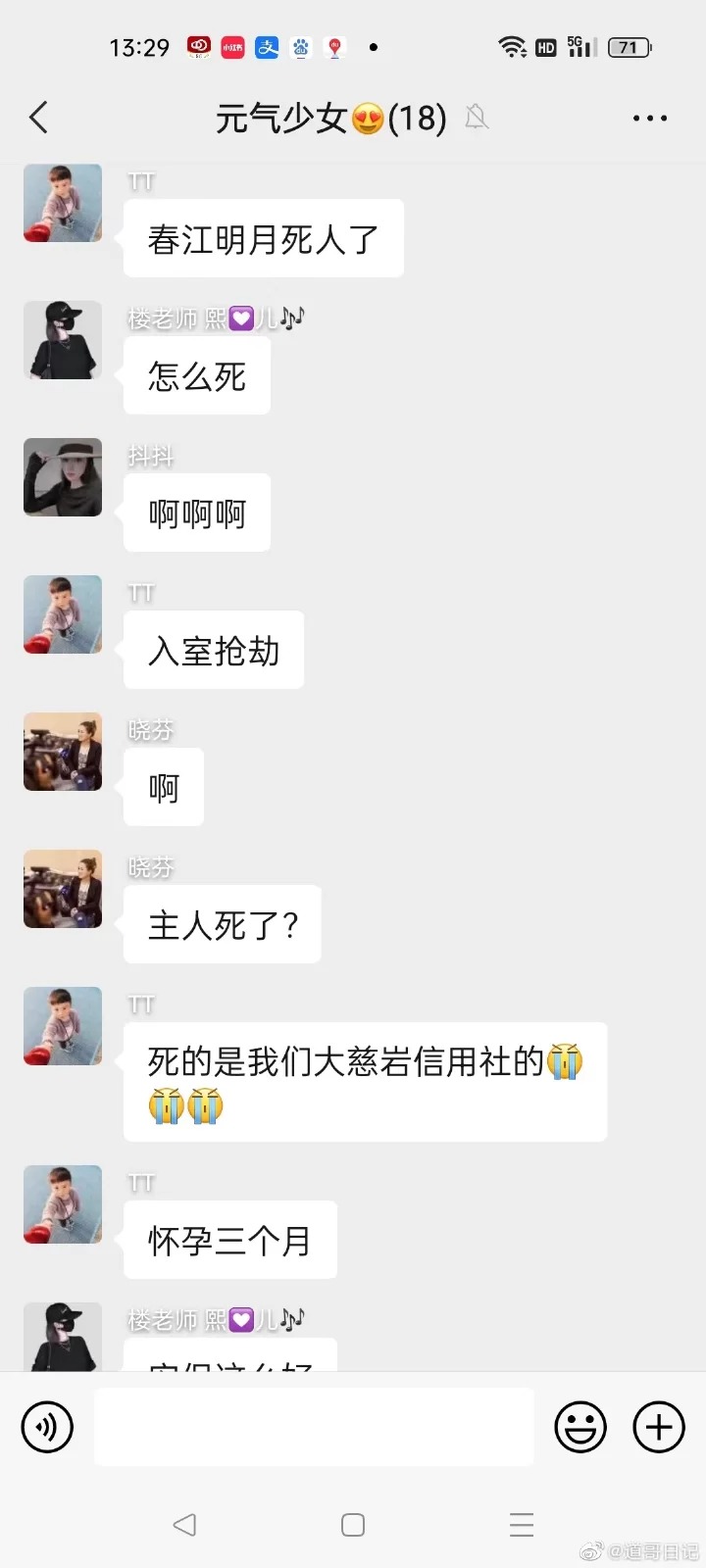Open the recent apps view
This screenshot has width=706, height=1568.
(522, 1525)
